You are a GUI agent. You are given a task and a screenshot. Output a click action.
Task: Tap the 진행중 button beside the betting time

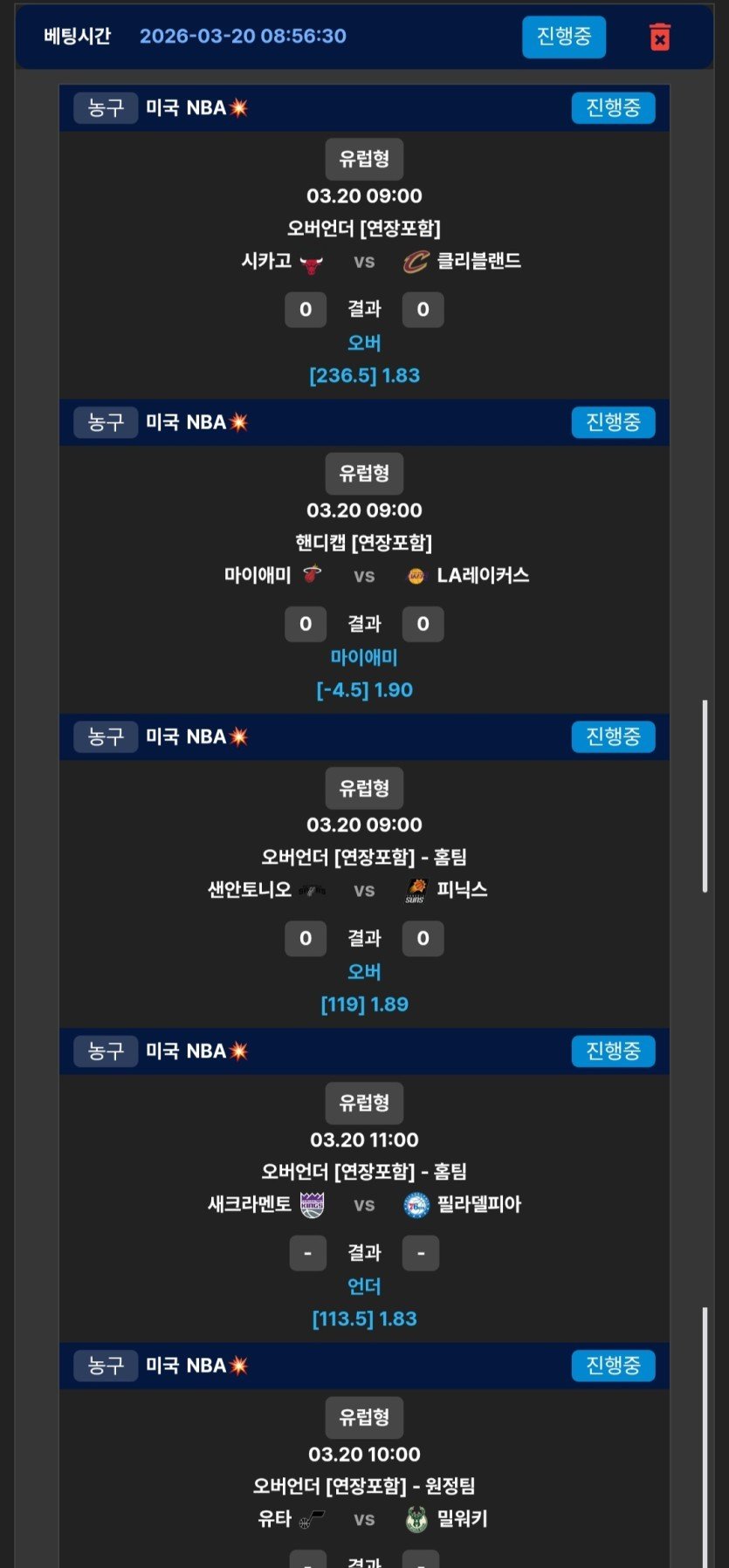pos(563,37)
